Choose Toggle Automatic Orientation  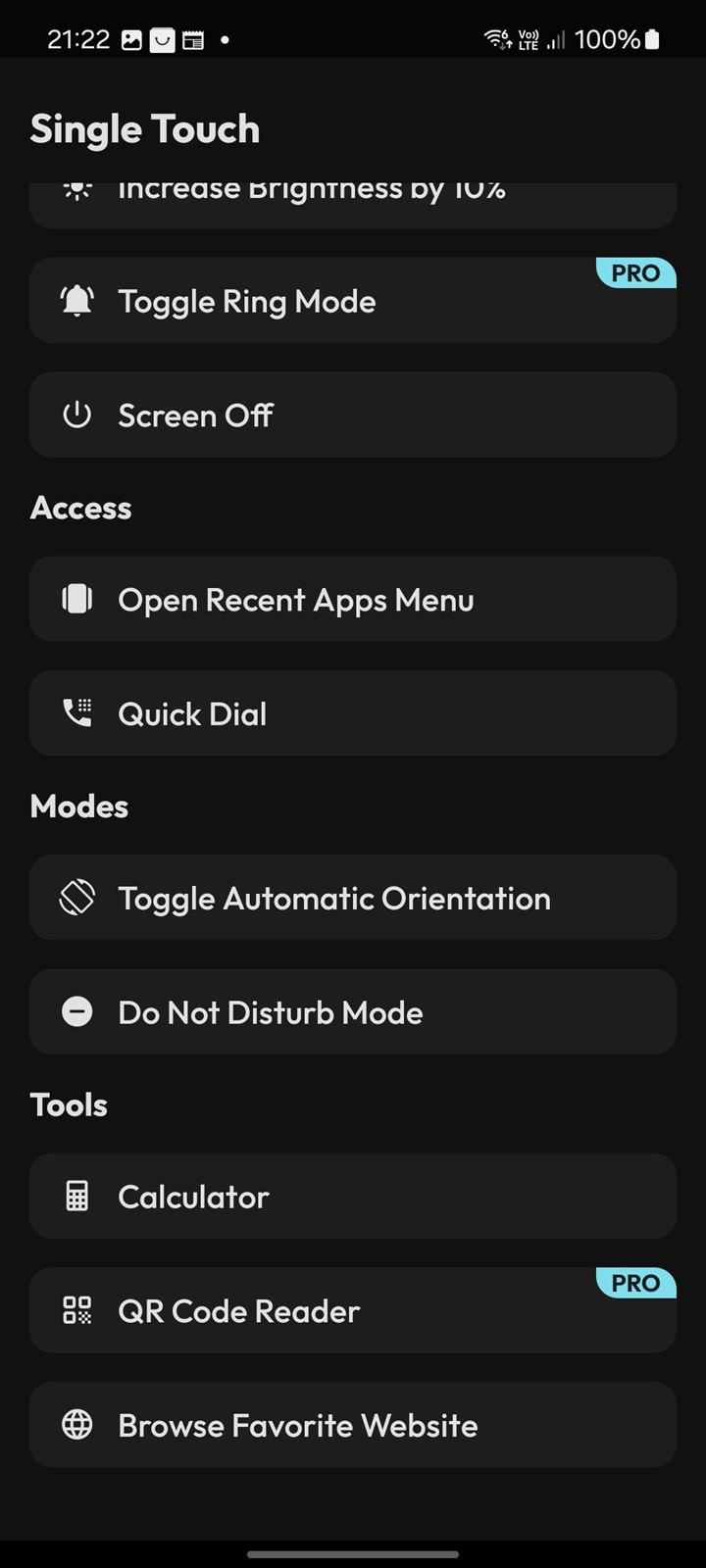[x=353, y=898]
